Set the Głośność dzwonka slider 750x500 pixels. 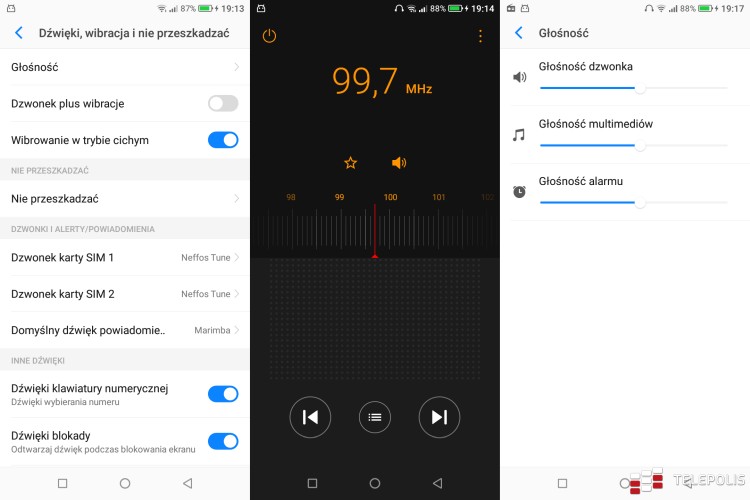point(640,88)
